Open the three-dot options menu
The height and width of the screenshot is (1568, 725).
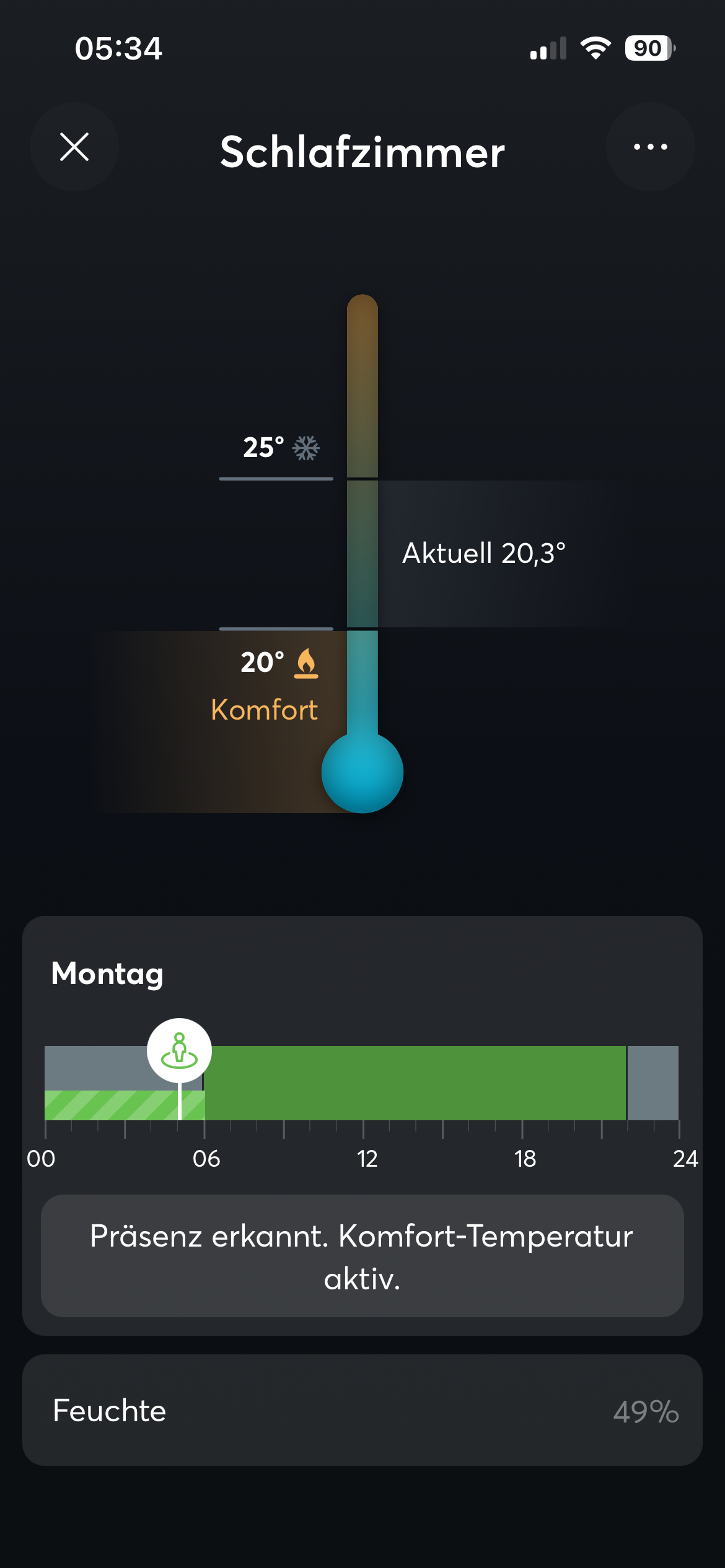[650, 147]
